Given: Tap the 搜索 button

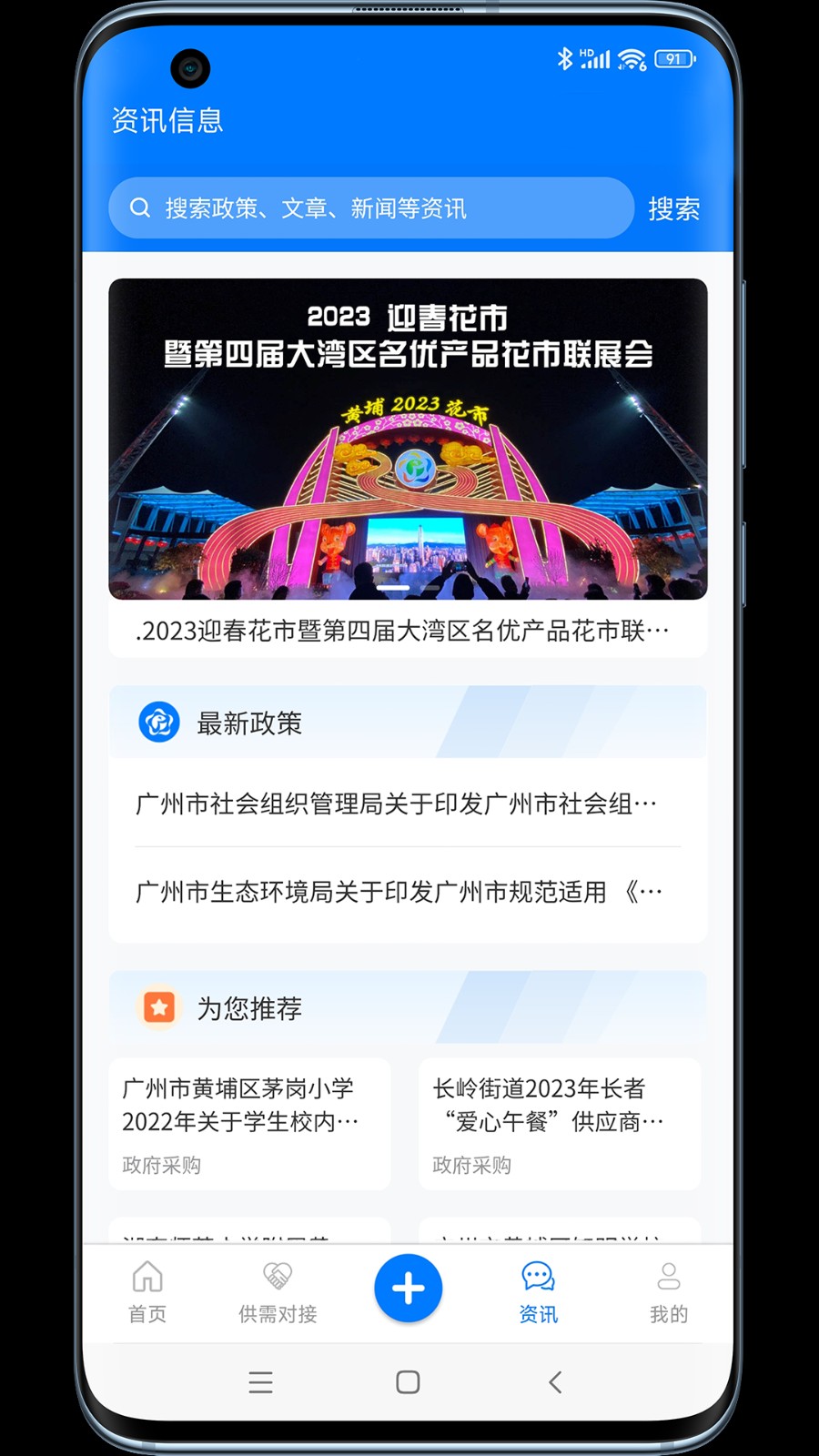Looking at the screenshot, I should coord(673,208).
